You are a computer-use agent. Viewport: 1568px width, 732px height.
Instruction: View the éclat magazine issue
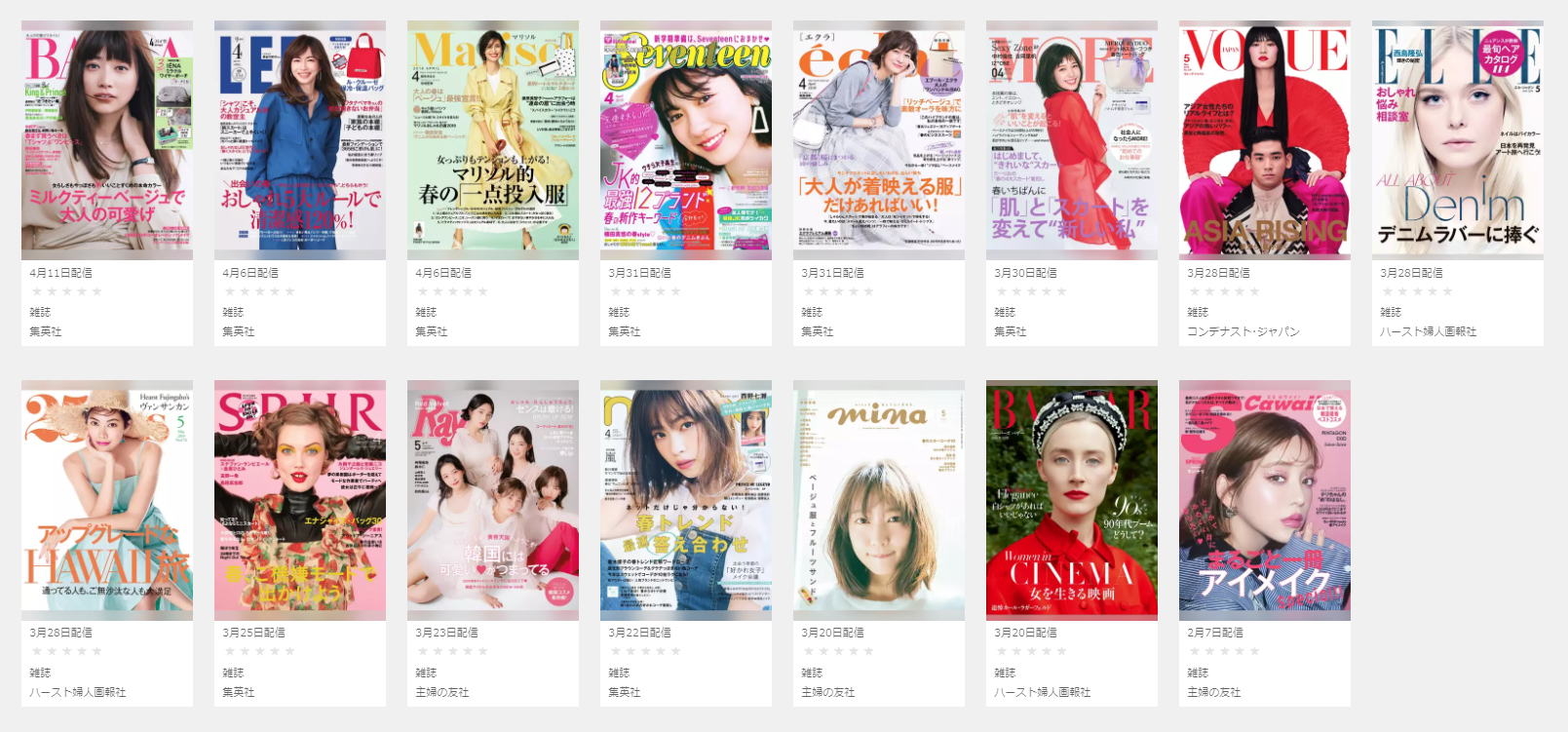(x=879, y=141)
